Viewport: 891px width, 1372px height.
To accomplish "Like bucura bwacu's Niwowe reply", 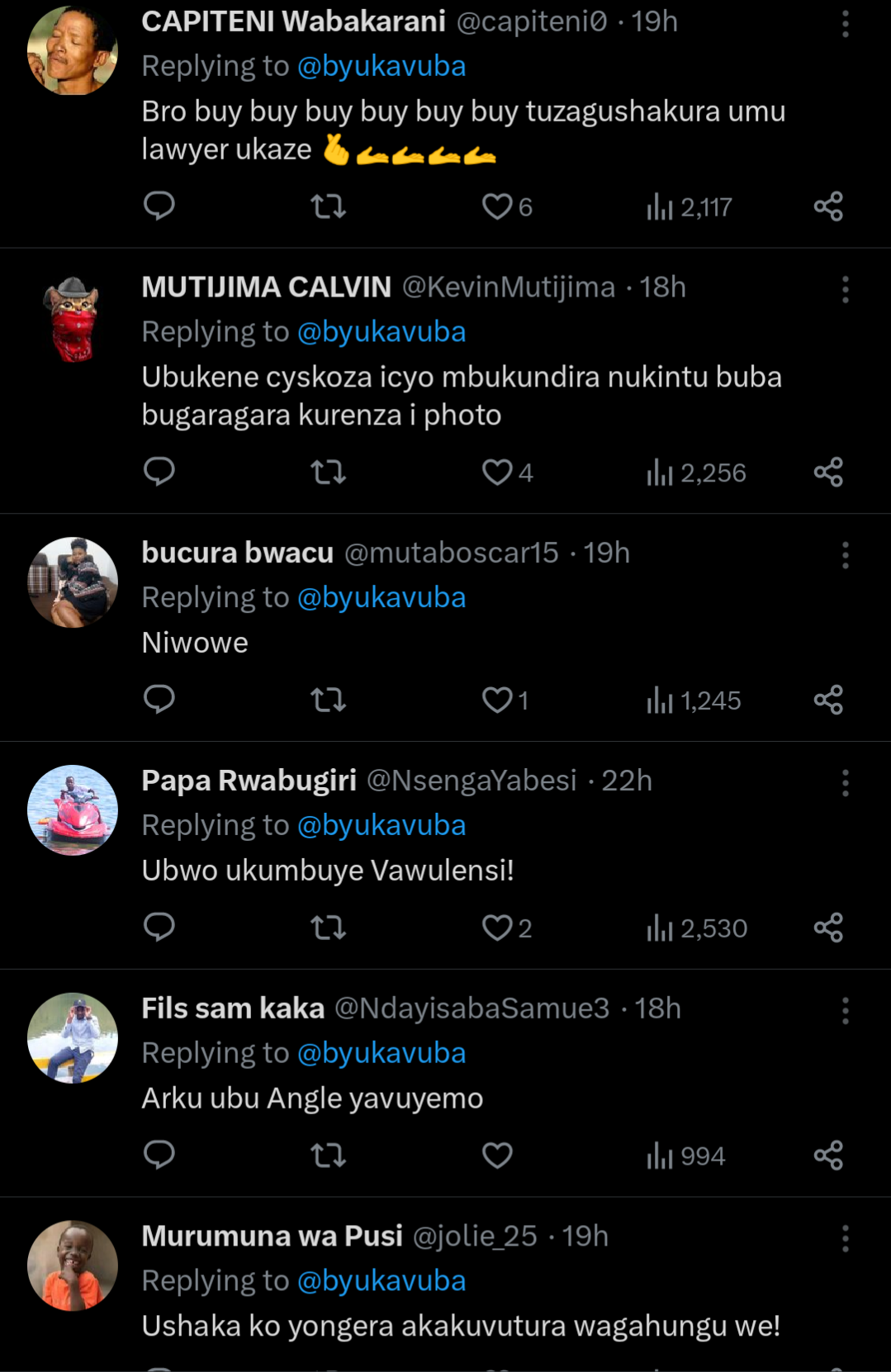I will coord(497,700).
